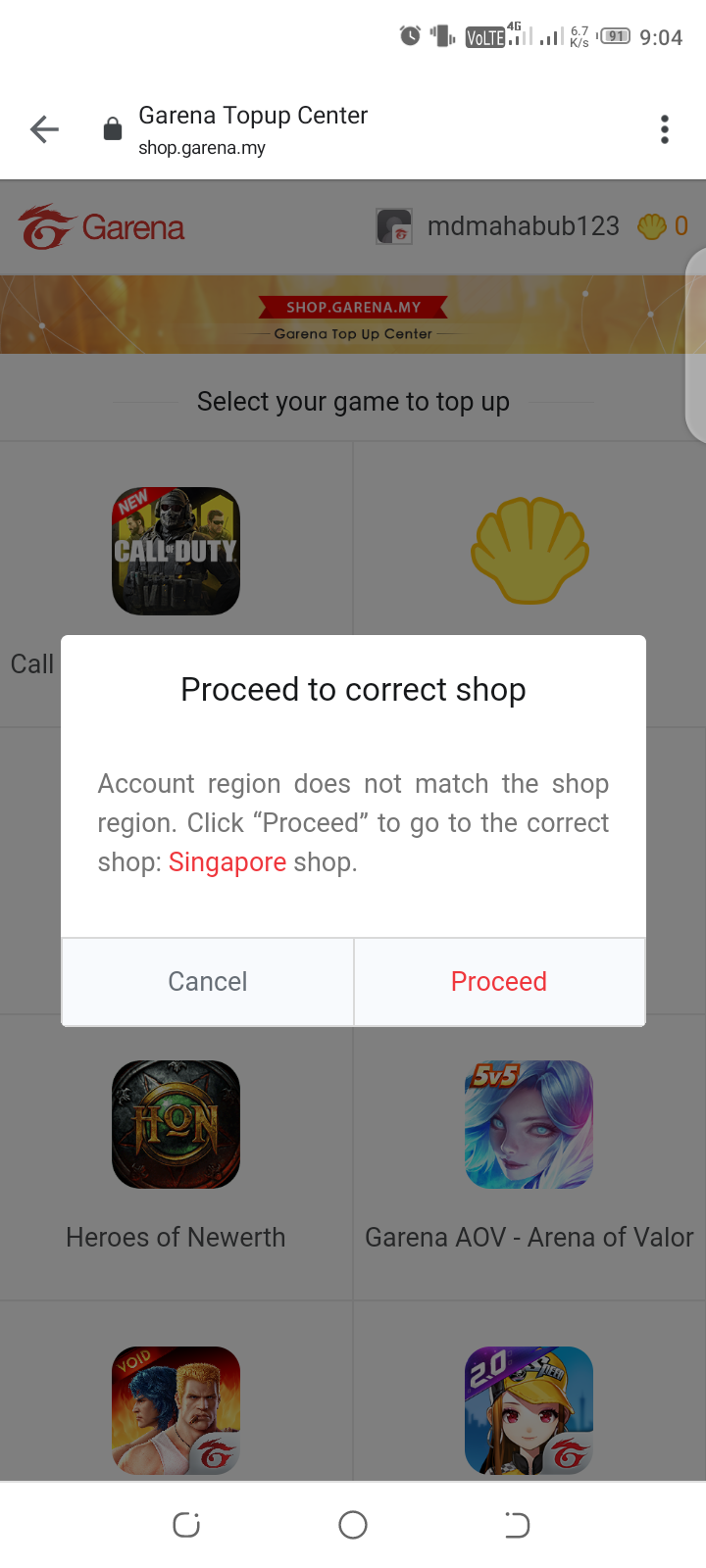The height and width of the screenshot is (1568, 706).
Task: Tap the back arrow in the browser bar
Action: [x=44, y=128]
